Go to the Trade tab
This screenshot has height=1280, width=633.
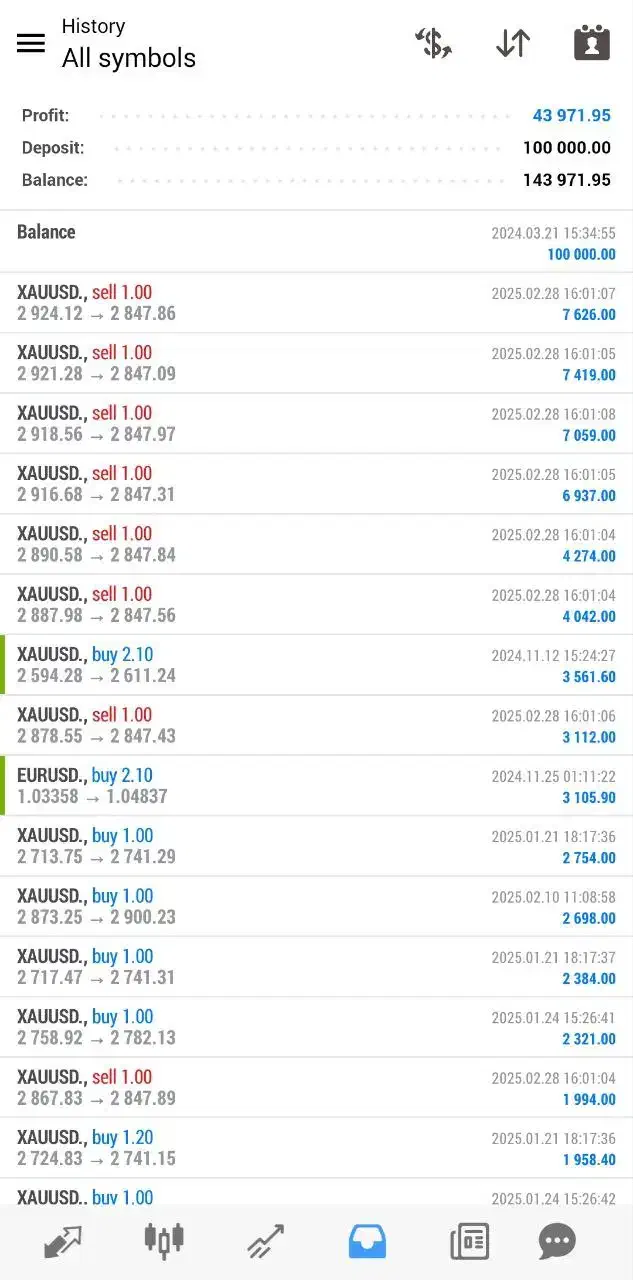tap(266, 1241)
